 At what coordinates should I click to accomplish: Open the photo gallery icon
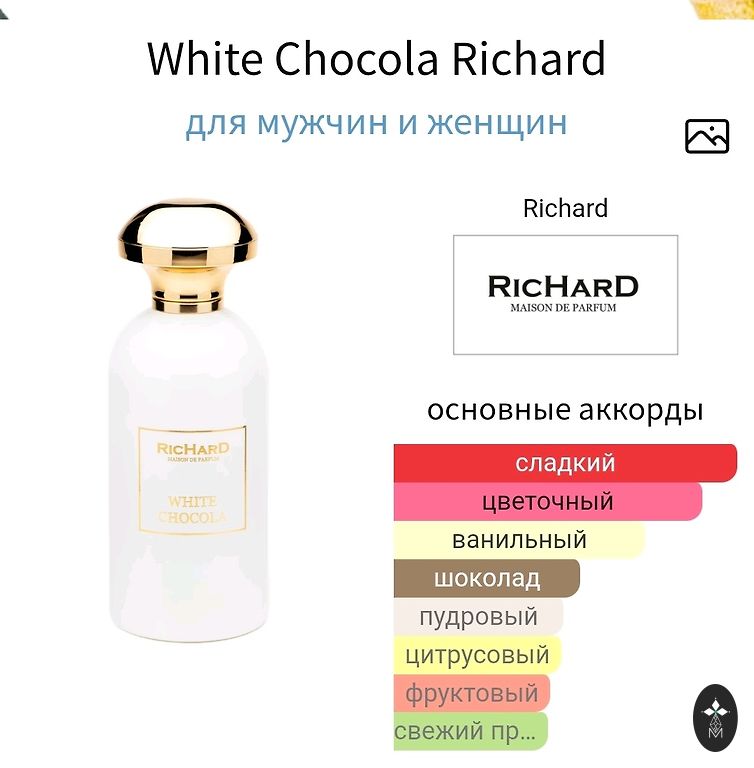[706, 136]
